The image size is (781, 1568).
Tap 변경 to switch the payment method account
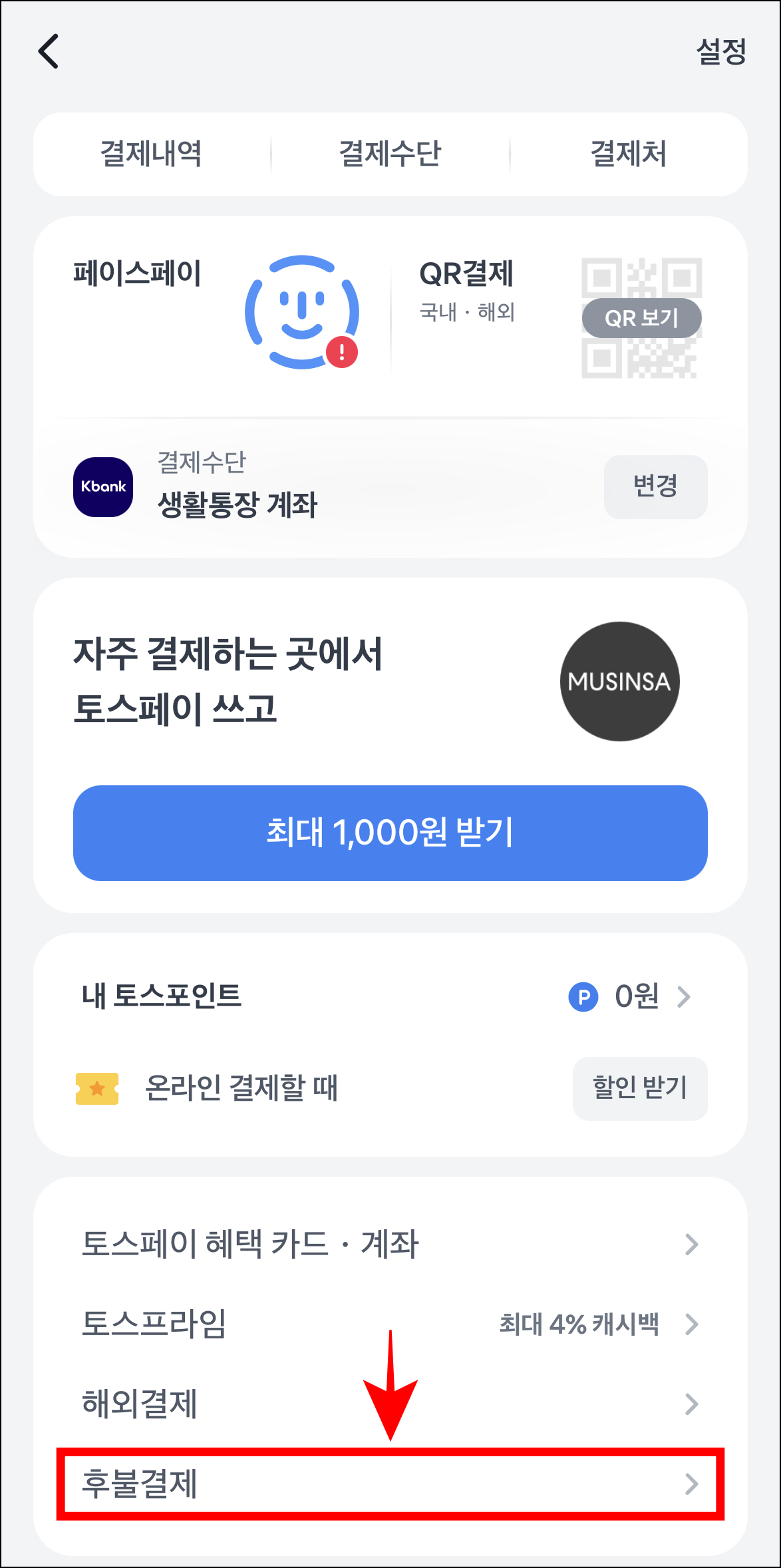coord(655,487)
